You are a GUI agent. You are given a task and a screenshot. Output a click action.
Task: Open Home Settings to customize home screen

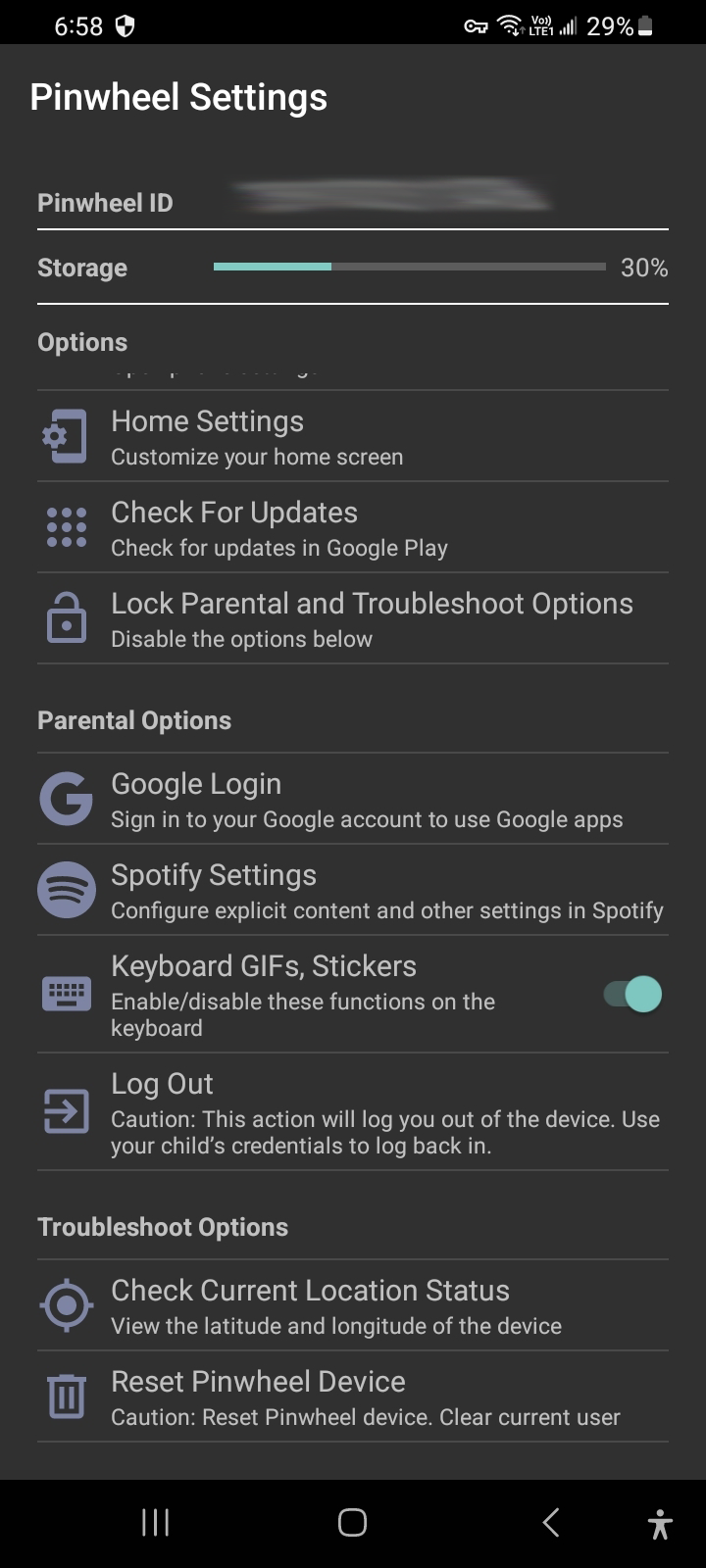[294, 436]
